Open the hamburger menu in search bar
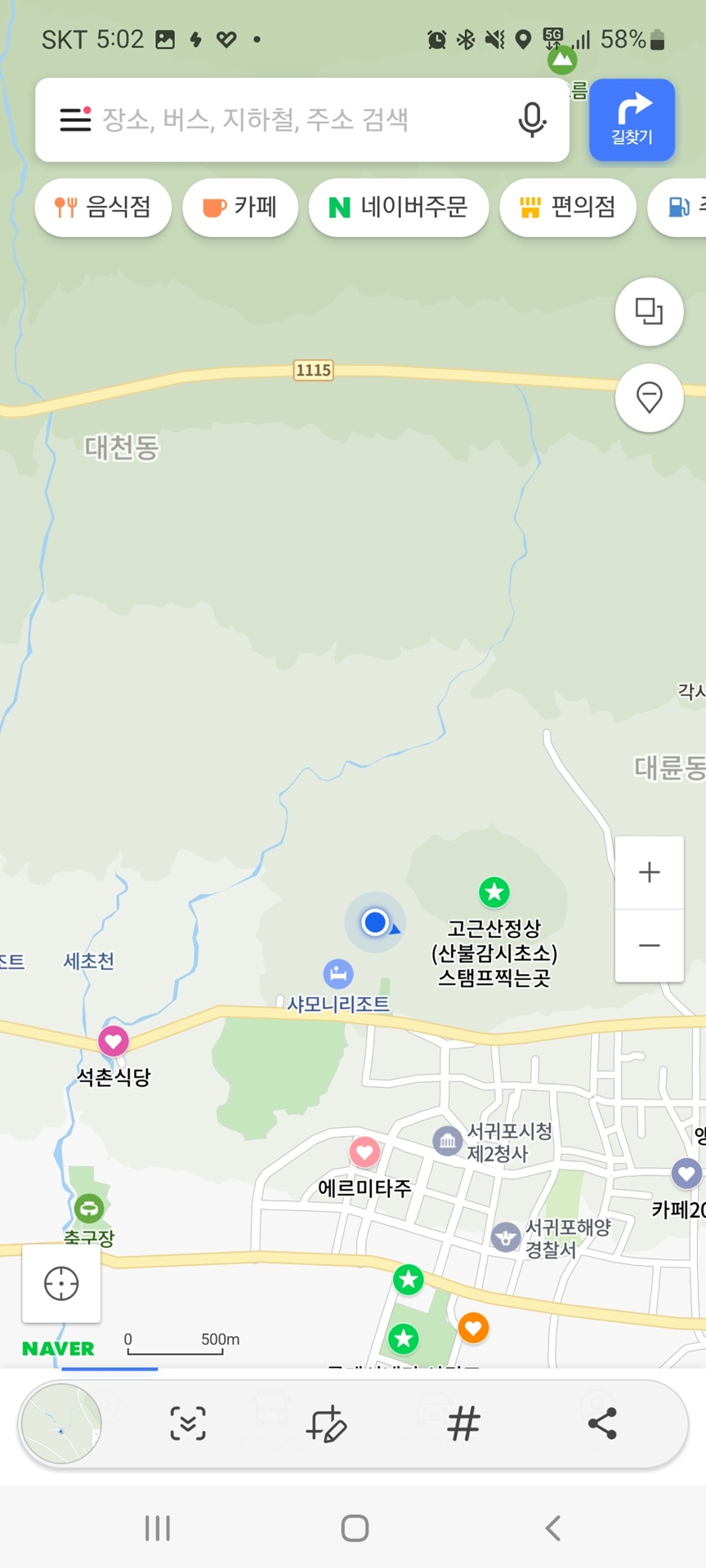The image size is (706, 1568). [75, 119]
